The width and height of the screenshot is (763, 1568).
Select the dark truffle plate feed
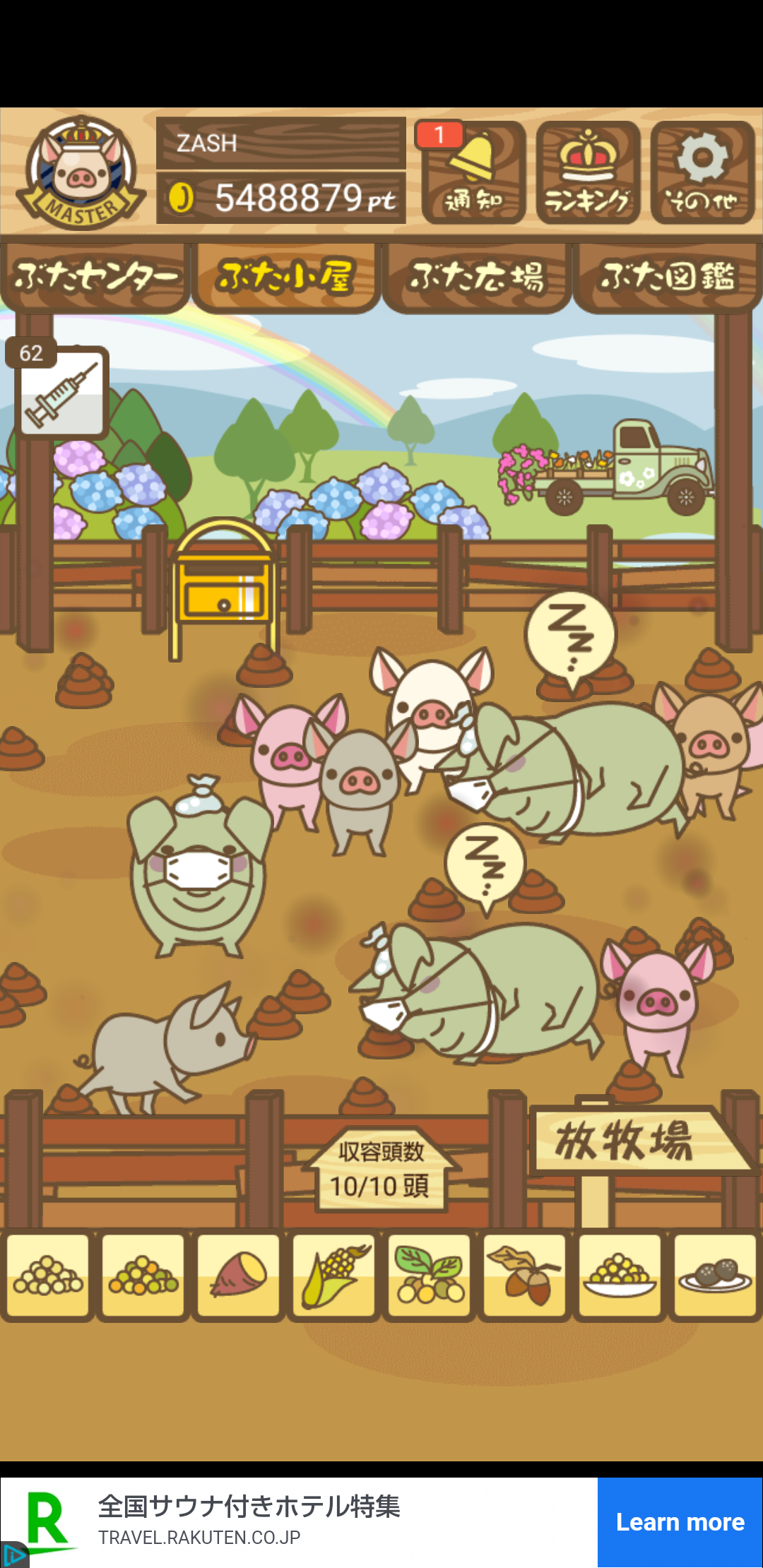point(715,1276)
